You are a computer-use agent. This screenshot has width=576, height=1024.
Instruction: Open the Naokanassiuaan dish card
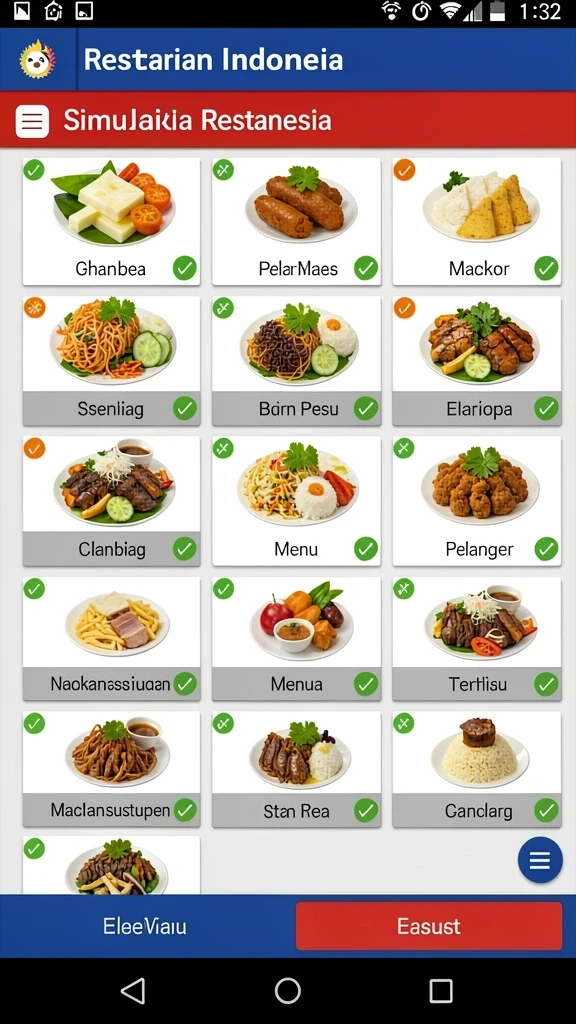pos(112,639)
